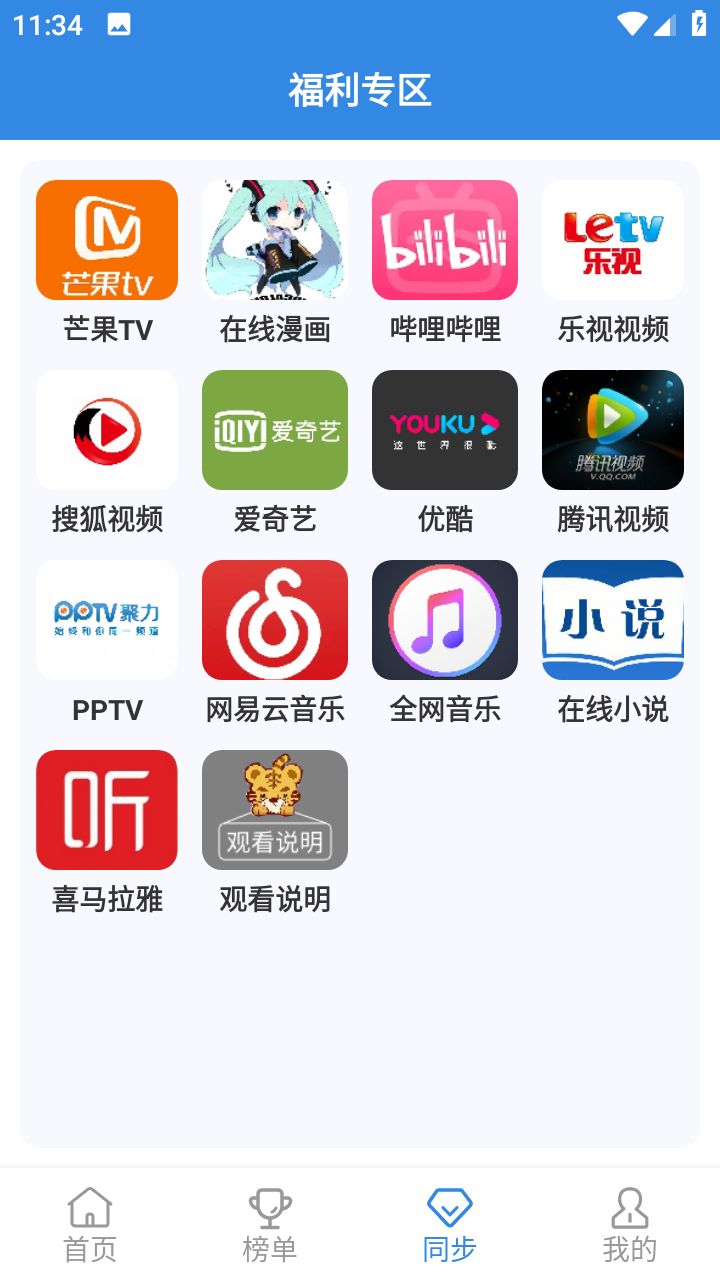Open 乐视视频
Viewport: 720px width, 1280px height.
point(612,240)
